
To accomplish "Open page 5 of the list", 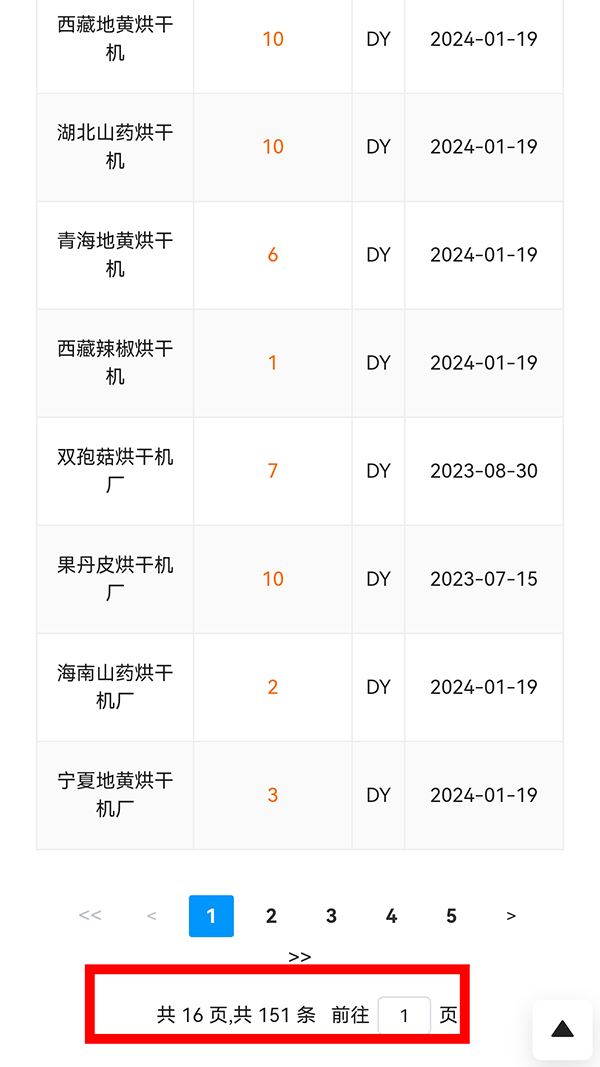I will [451, 916].
